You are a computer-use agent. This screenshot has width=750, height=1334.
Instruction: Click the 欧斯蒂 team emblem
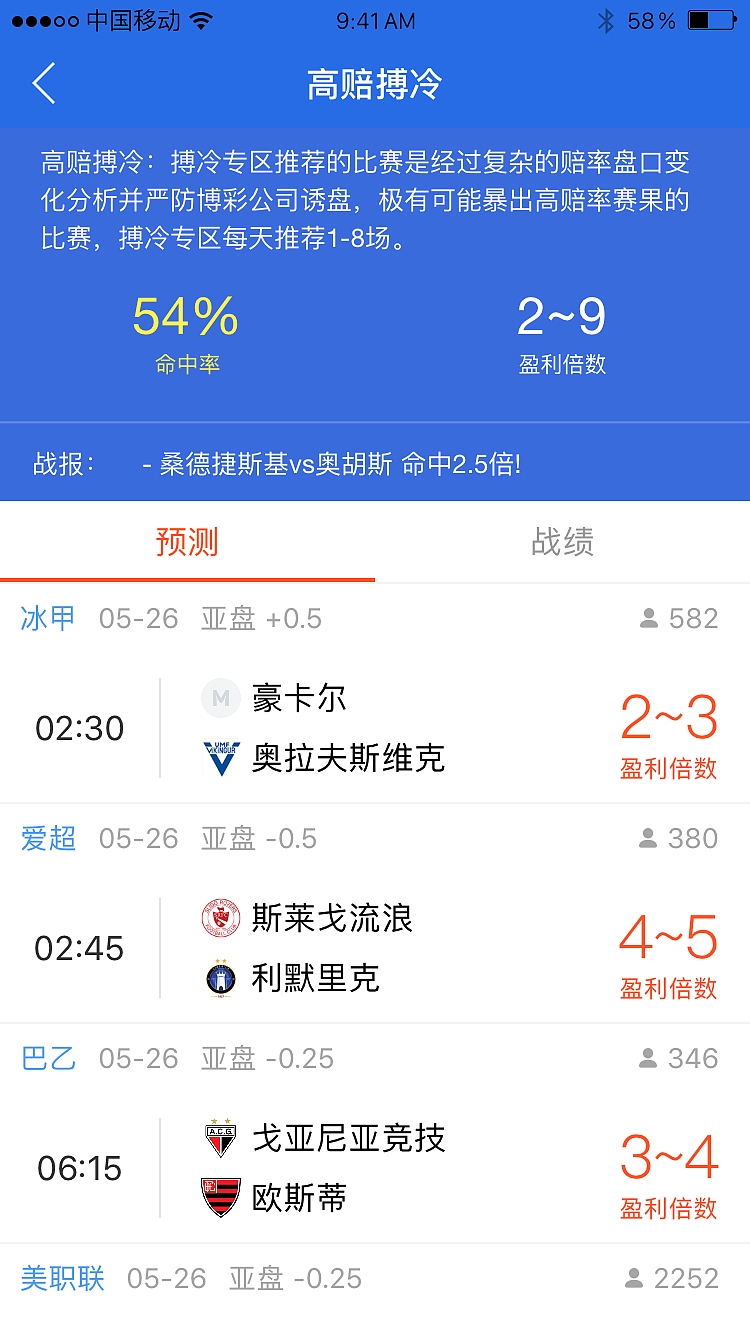click(221, 1198)
